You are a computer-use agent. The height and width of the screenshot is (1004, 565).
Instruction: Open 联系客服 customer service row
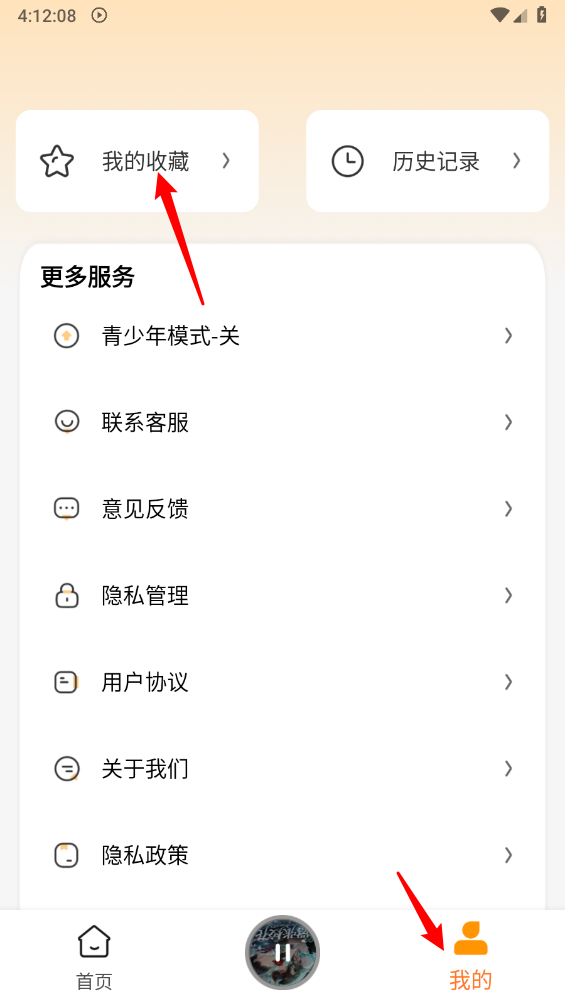[282, 422]
